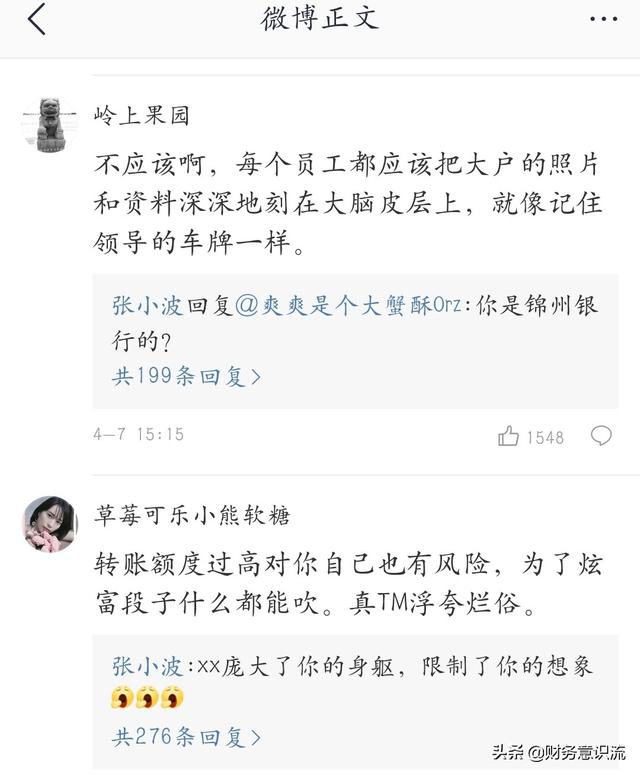
Task: Open 草莓可乐小熊软糖's profile avatar
Action: [50, 522]
